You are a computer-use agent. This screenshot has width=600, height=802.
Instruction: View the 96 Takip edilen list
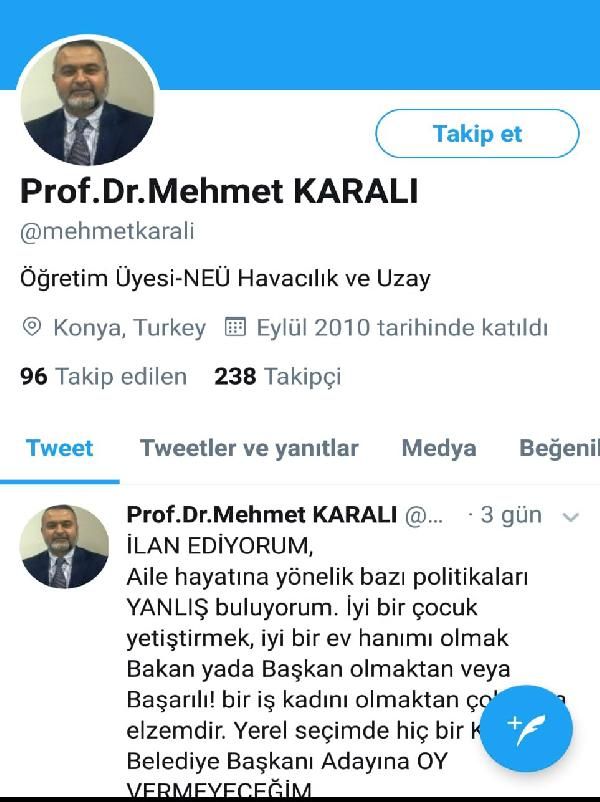[x=103, y=377]
